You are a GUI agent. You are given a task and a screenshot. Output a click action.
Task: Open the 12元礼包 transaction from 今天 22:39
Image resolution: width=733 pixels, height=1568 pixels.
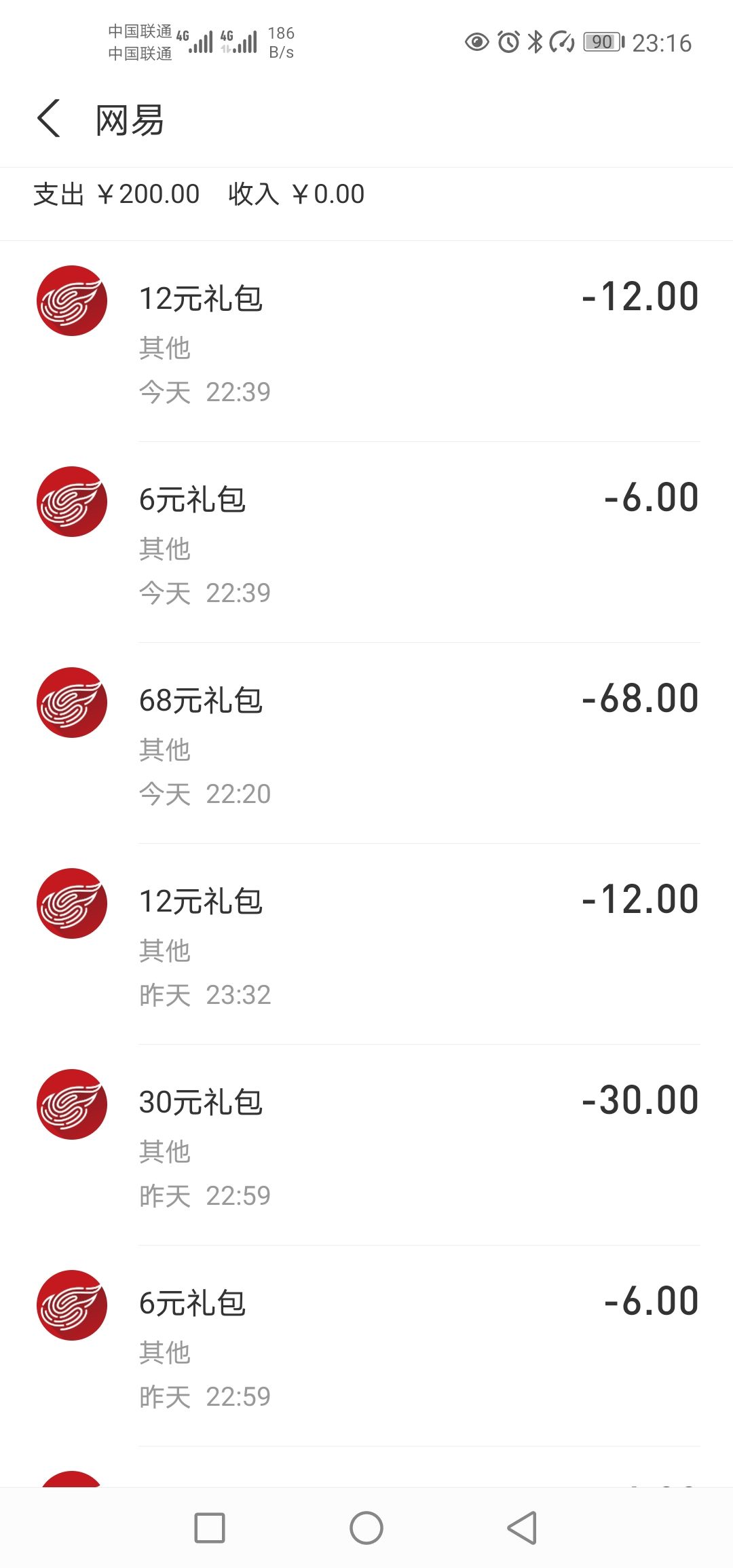(x=366, y=341)
